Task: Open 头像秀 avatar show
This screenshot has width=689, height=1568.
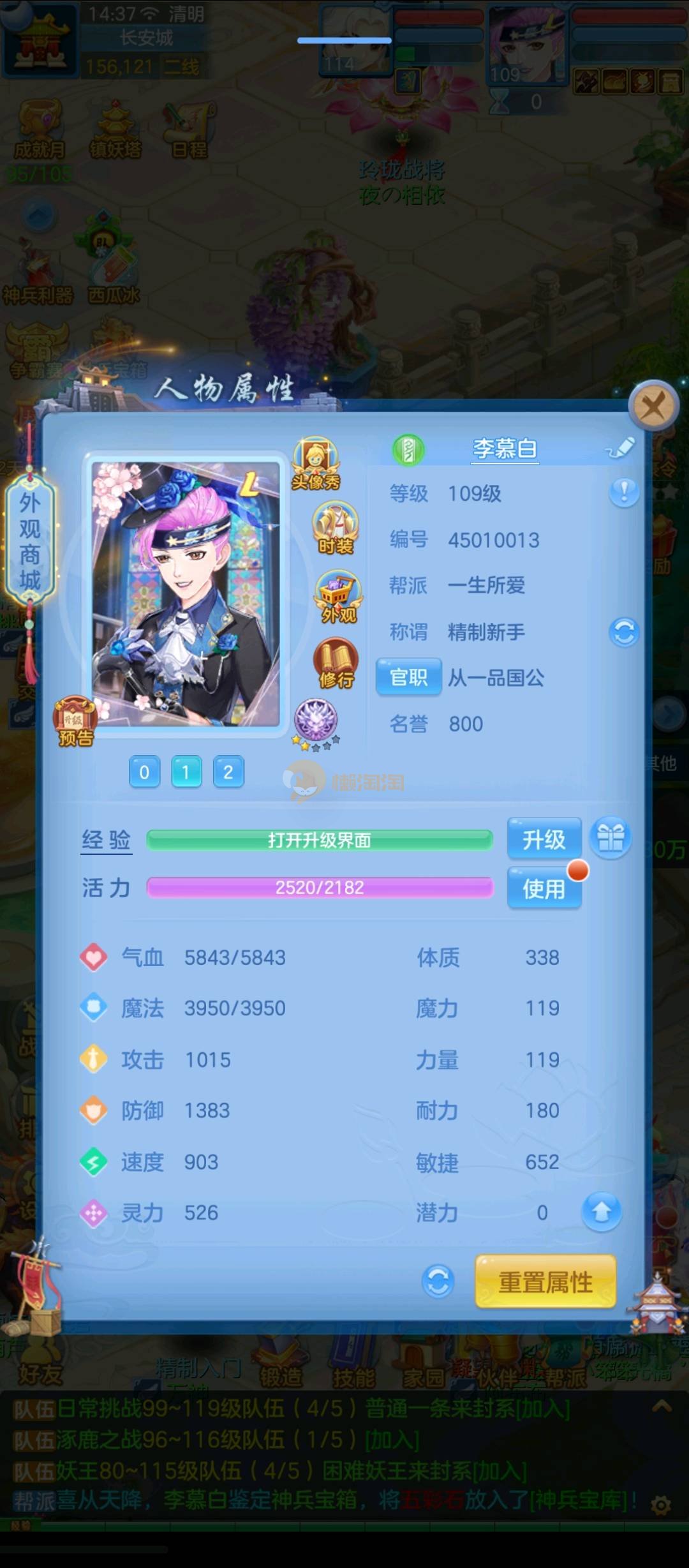Action: click(x=316, y=464)
